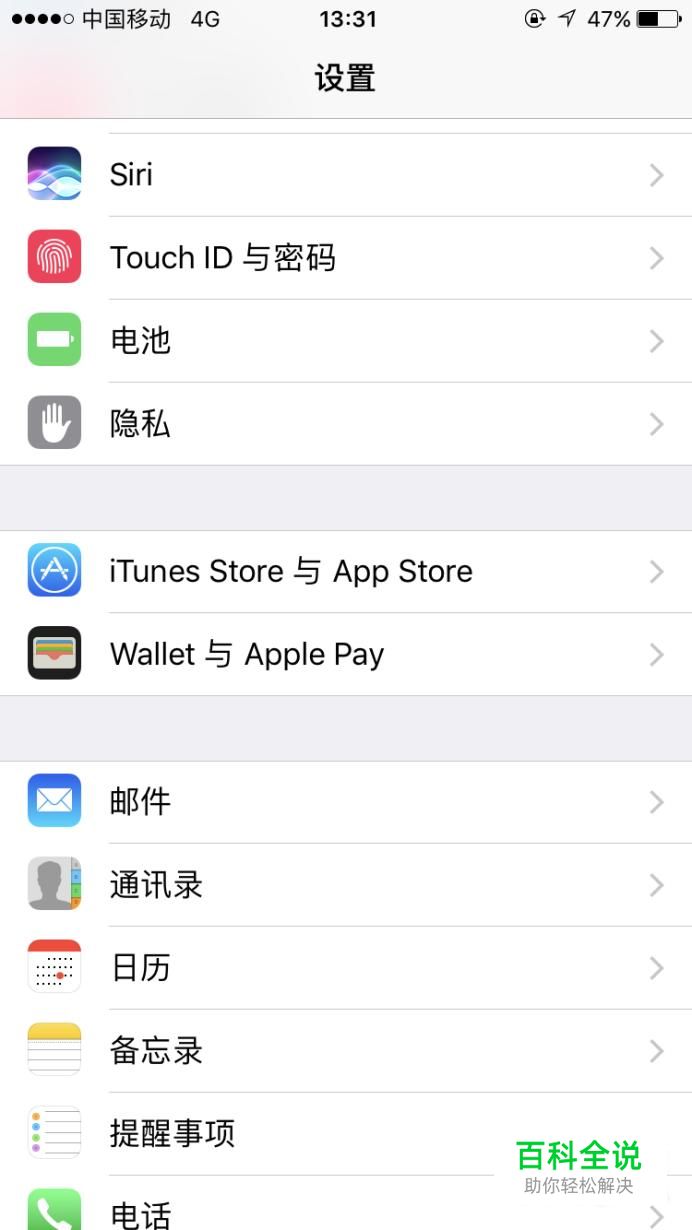Open 提醒事项 settings
This screenshot has width=692, height=1230.
[300, 1133]
